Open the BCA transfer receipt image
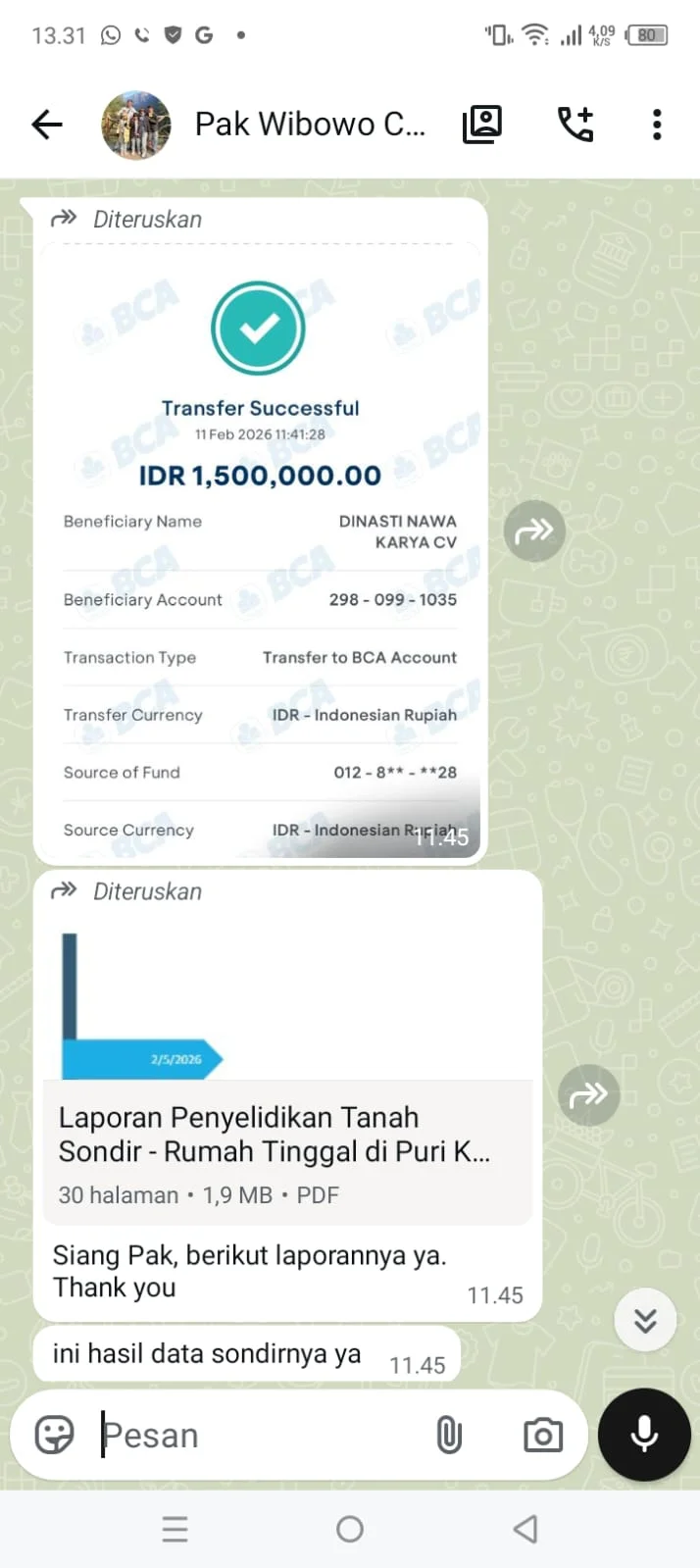The height and width of the screenshot is (1568, 700). coord(260,549)
